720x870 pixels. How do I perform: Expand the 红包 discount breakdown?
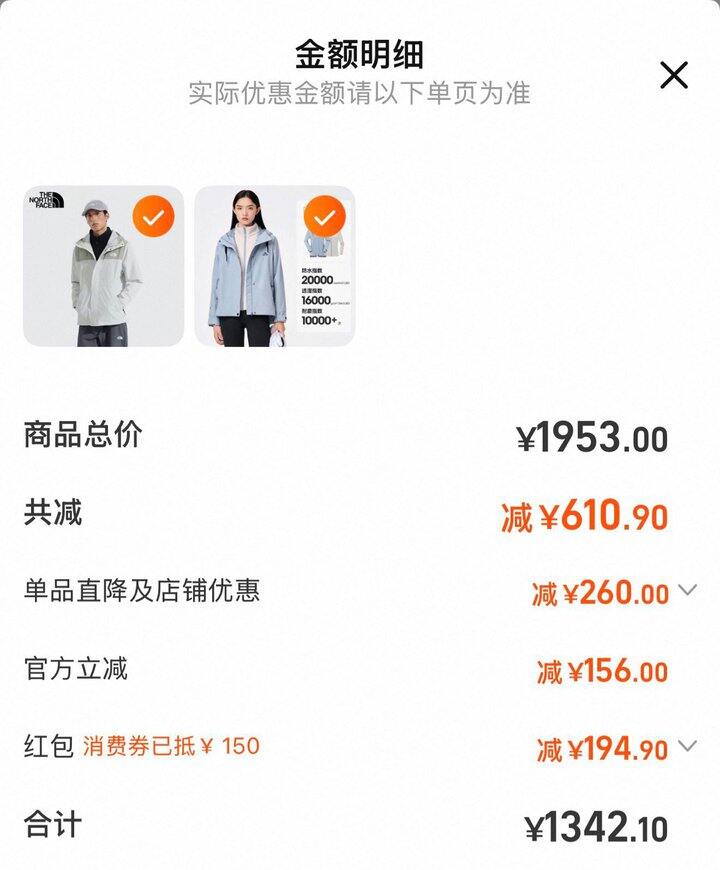coord(687,746)
